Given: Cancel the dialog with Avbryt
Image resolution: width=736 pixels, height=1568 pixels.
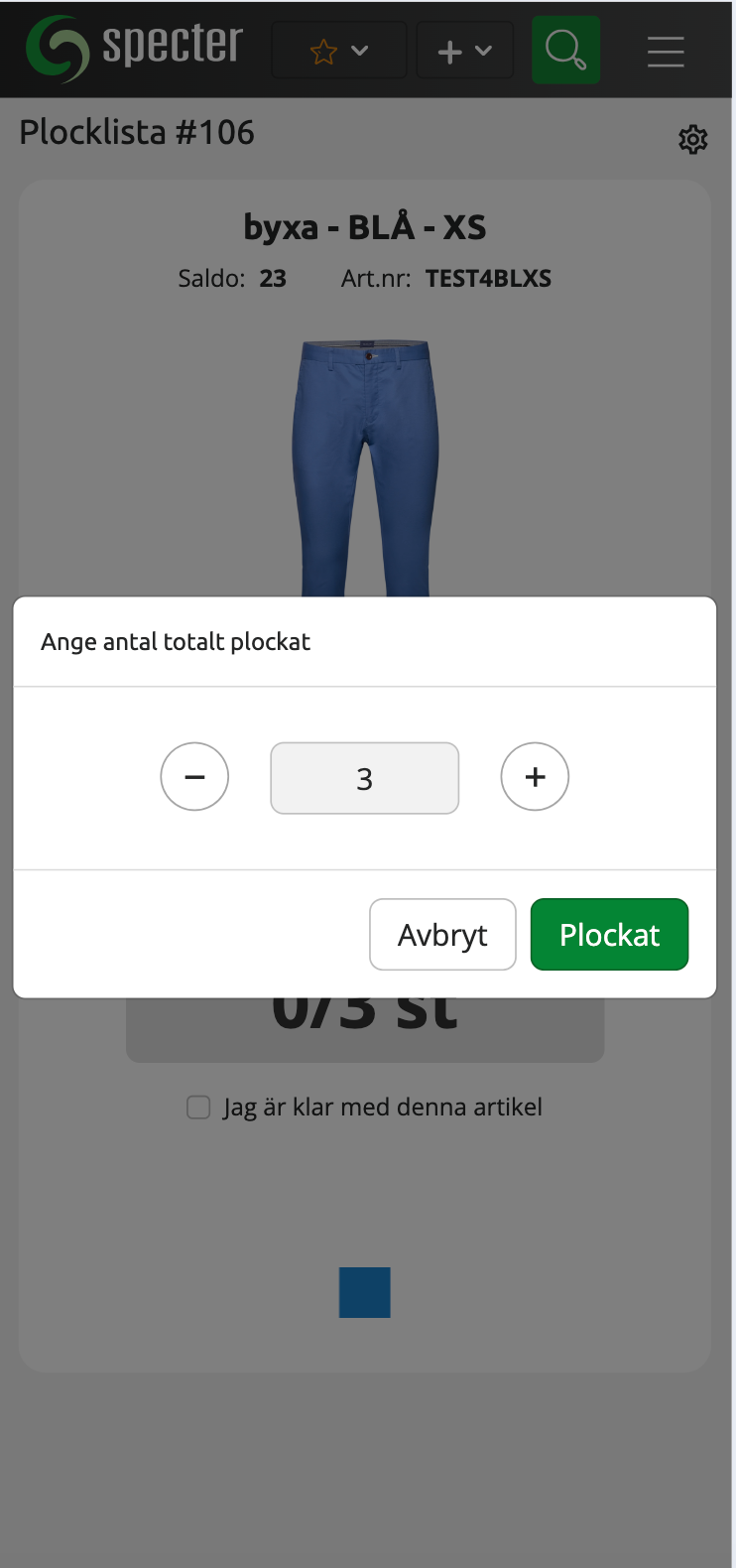Looking at the screenshot, I should (x=442, y=934).
